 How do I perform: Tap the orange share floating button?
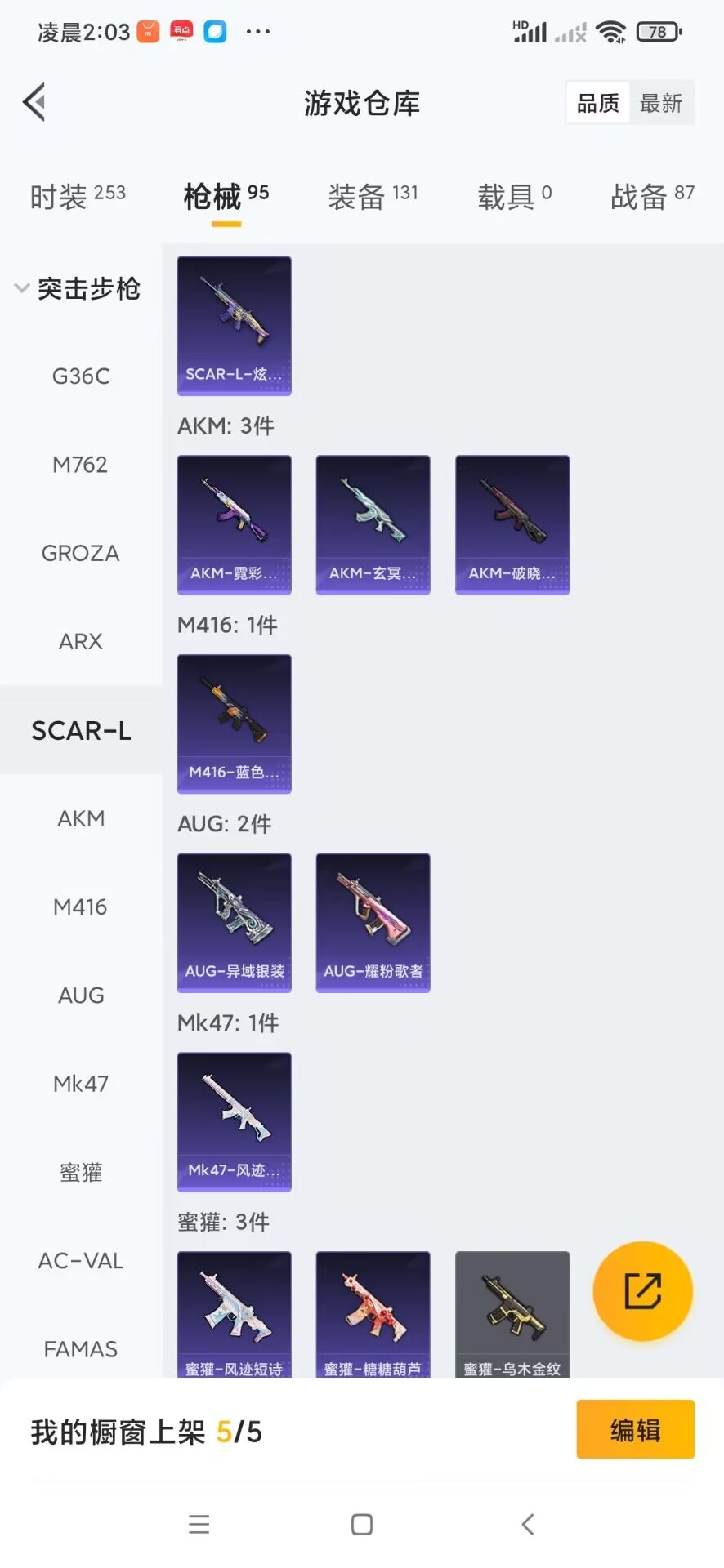coord(642,1291)
